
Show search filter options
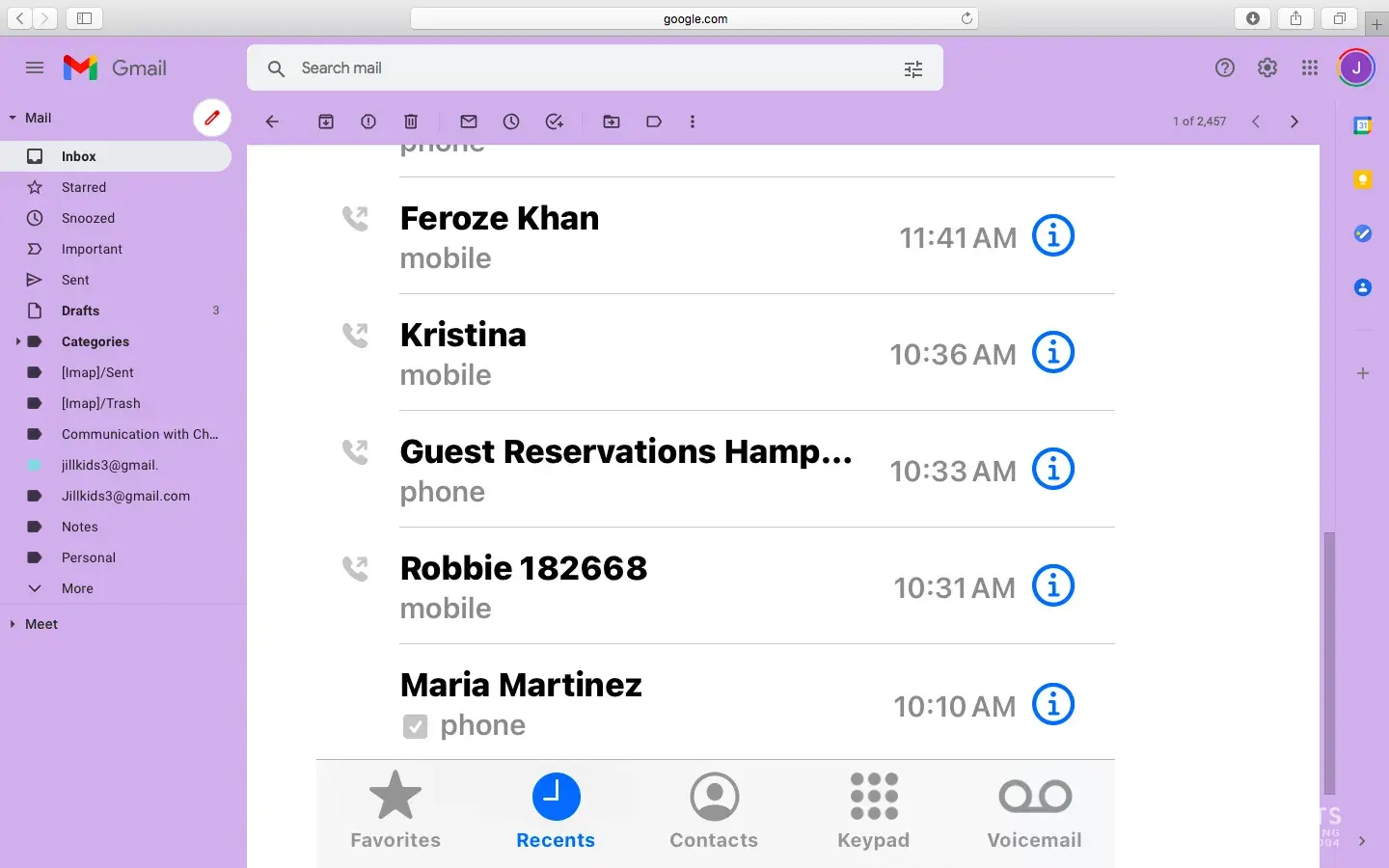[x=912, y=68]
